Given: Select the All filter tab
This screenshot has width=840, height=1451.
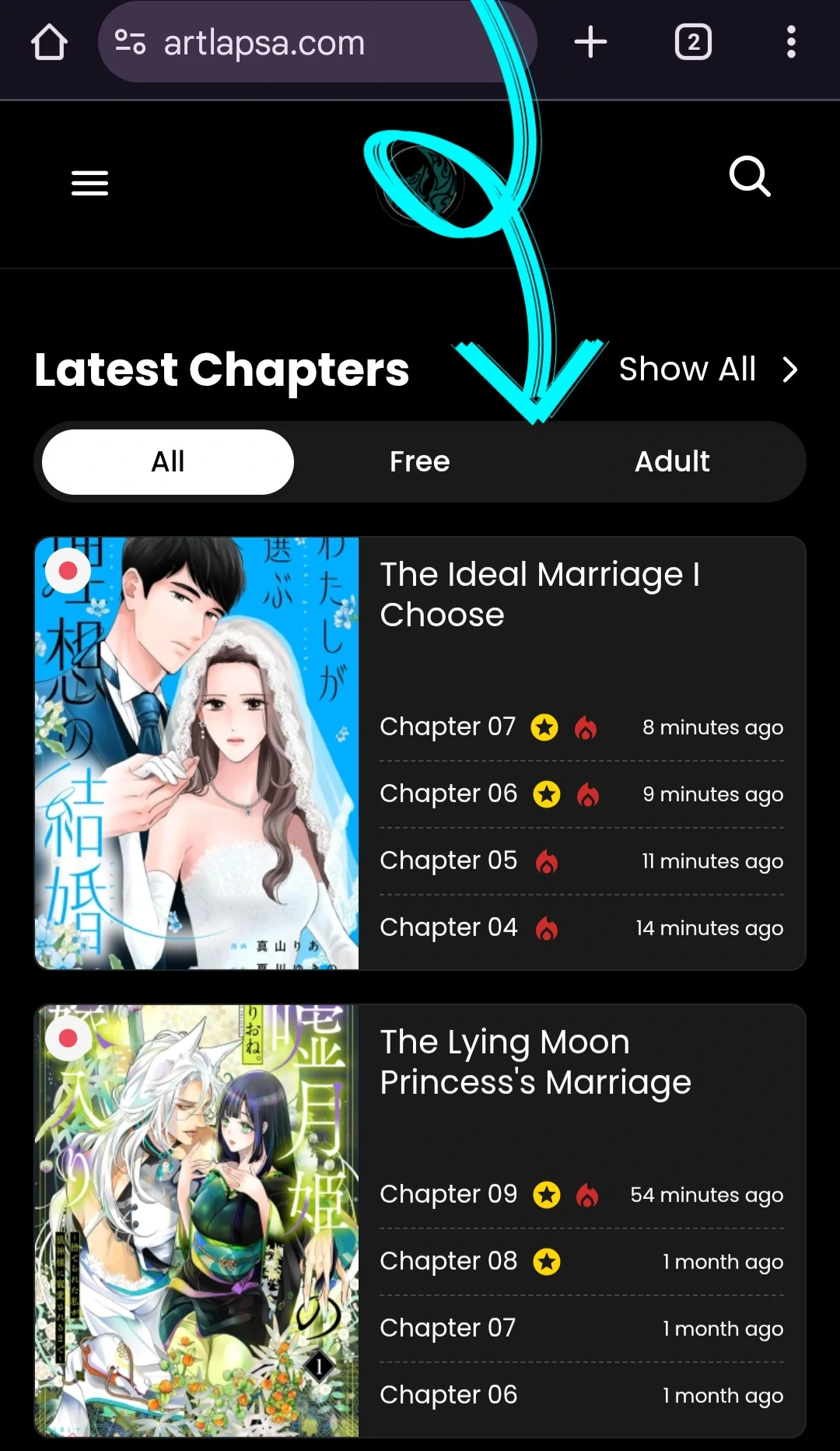Looking at the screenshot, I should (168, 461).
